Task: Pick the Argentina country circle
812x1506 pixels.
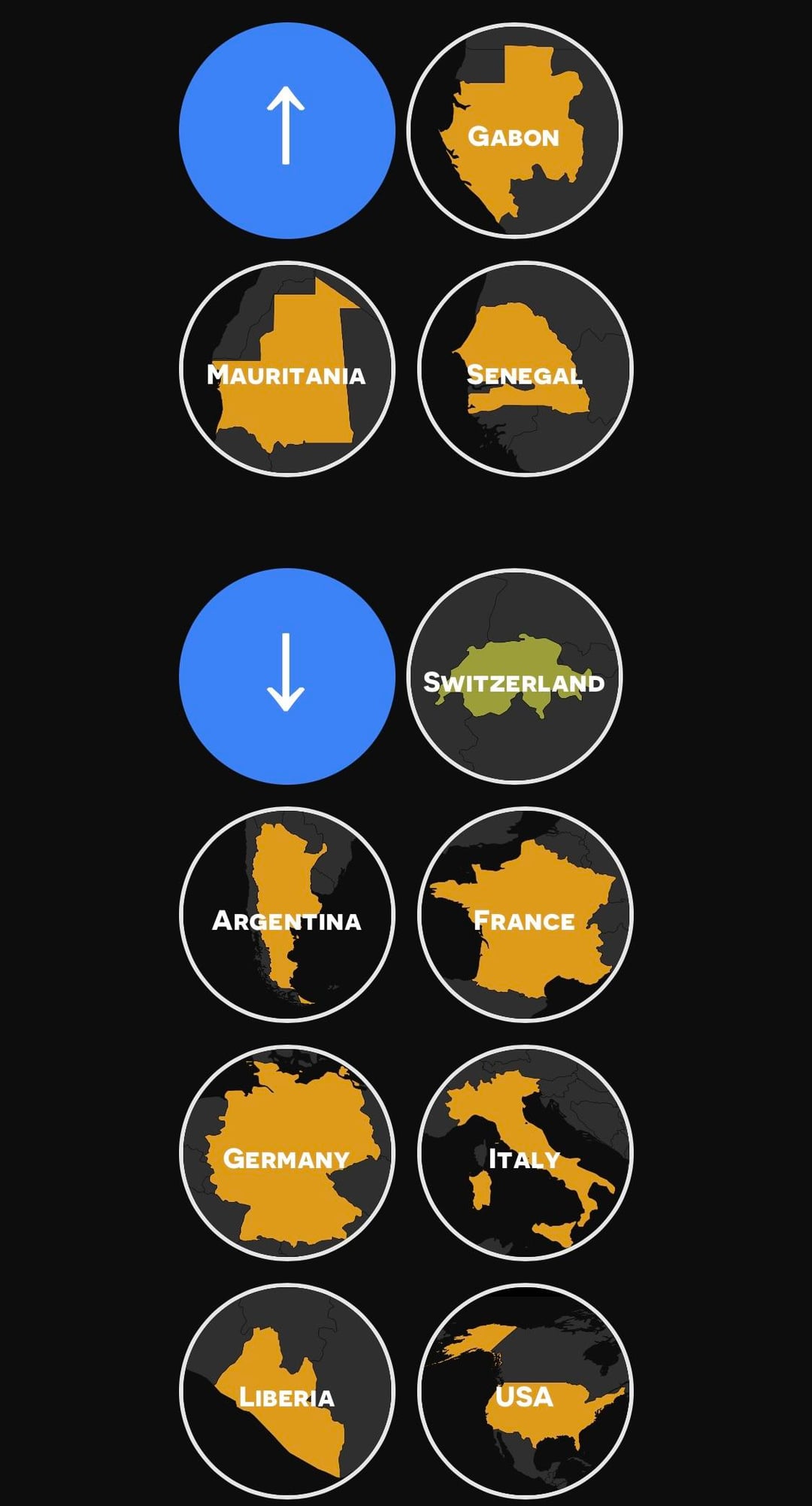Action: pos(286,914)
